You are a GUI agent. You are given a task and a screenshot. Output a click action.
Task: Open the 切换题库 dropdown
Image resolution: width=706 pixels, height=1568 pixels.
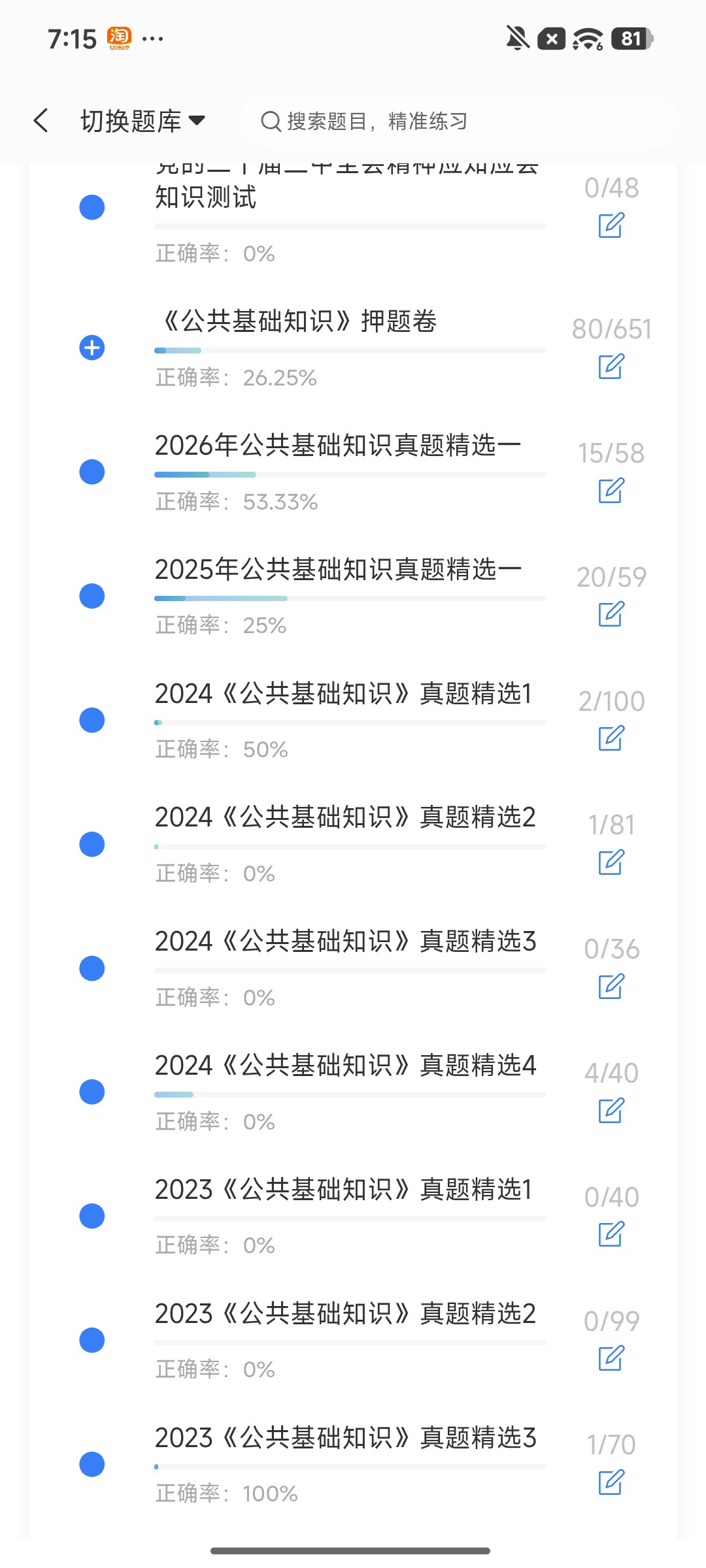[143, 121]
